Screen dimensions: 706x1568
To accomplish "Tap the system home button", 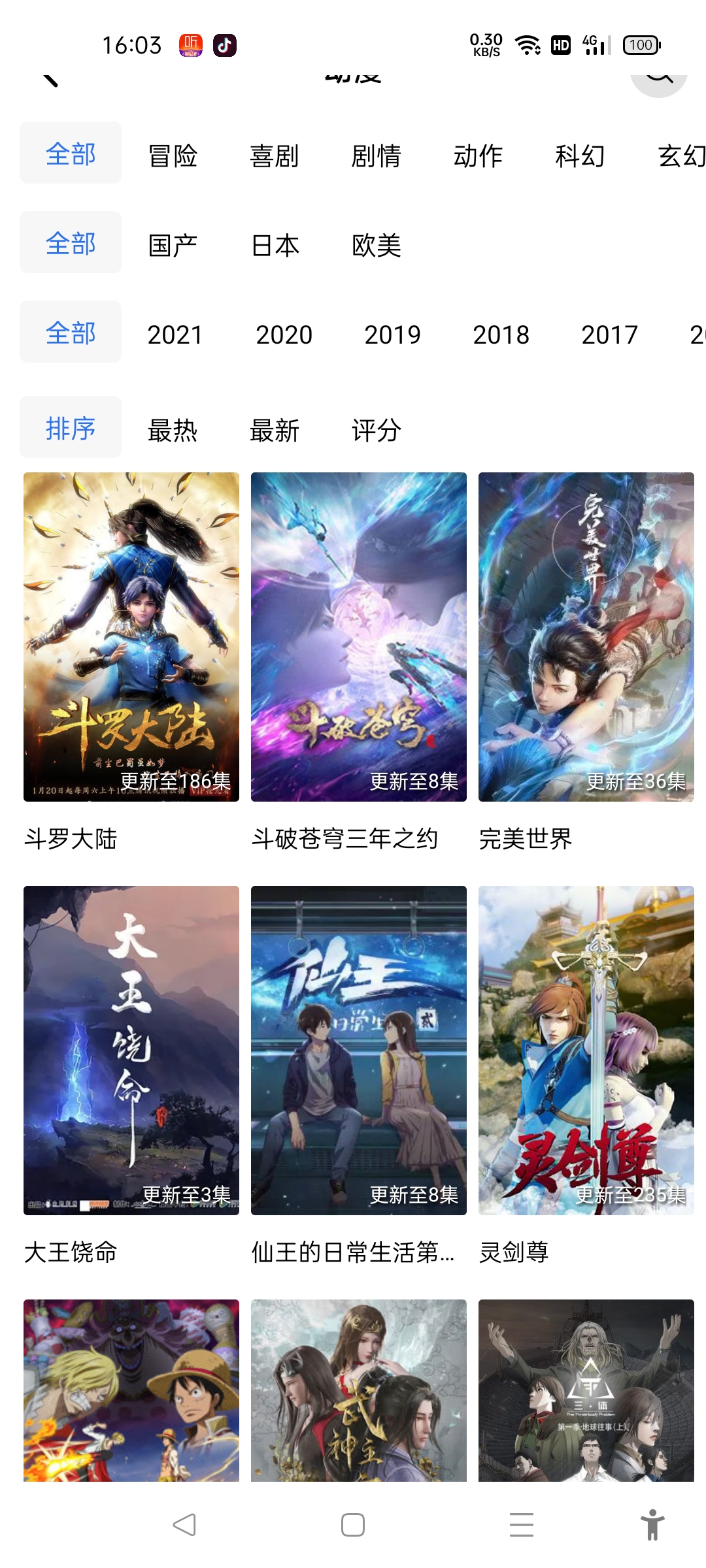I will coord(353,1525).
